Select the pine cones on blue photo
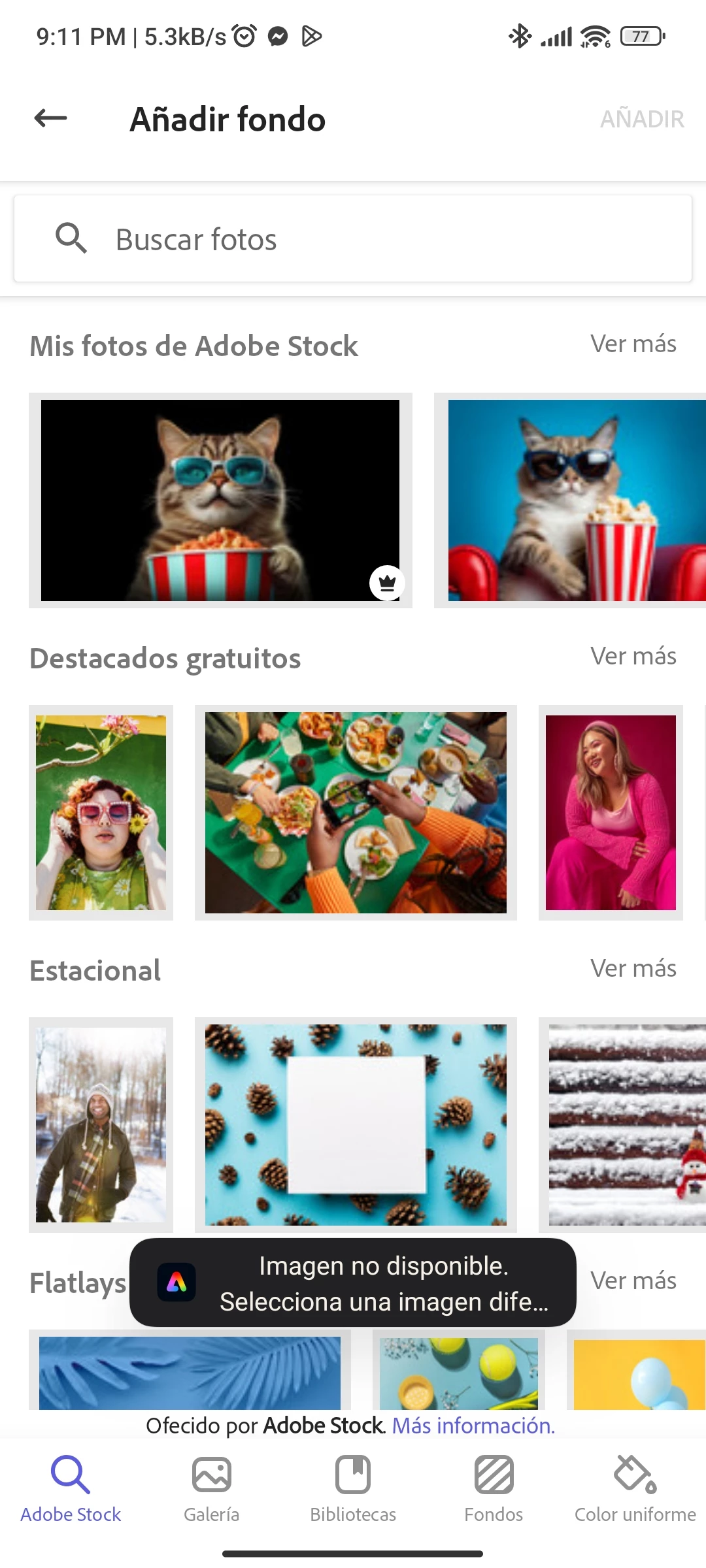Viewport: 706px width, 1568px height. pos(356,1124)
